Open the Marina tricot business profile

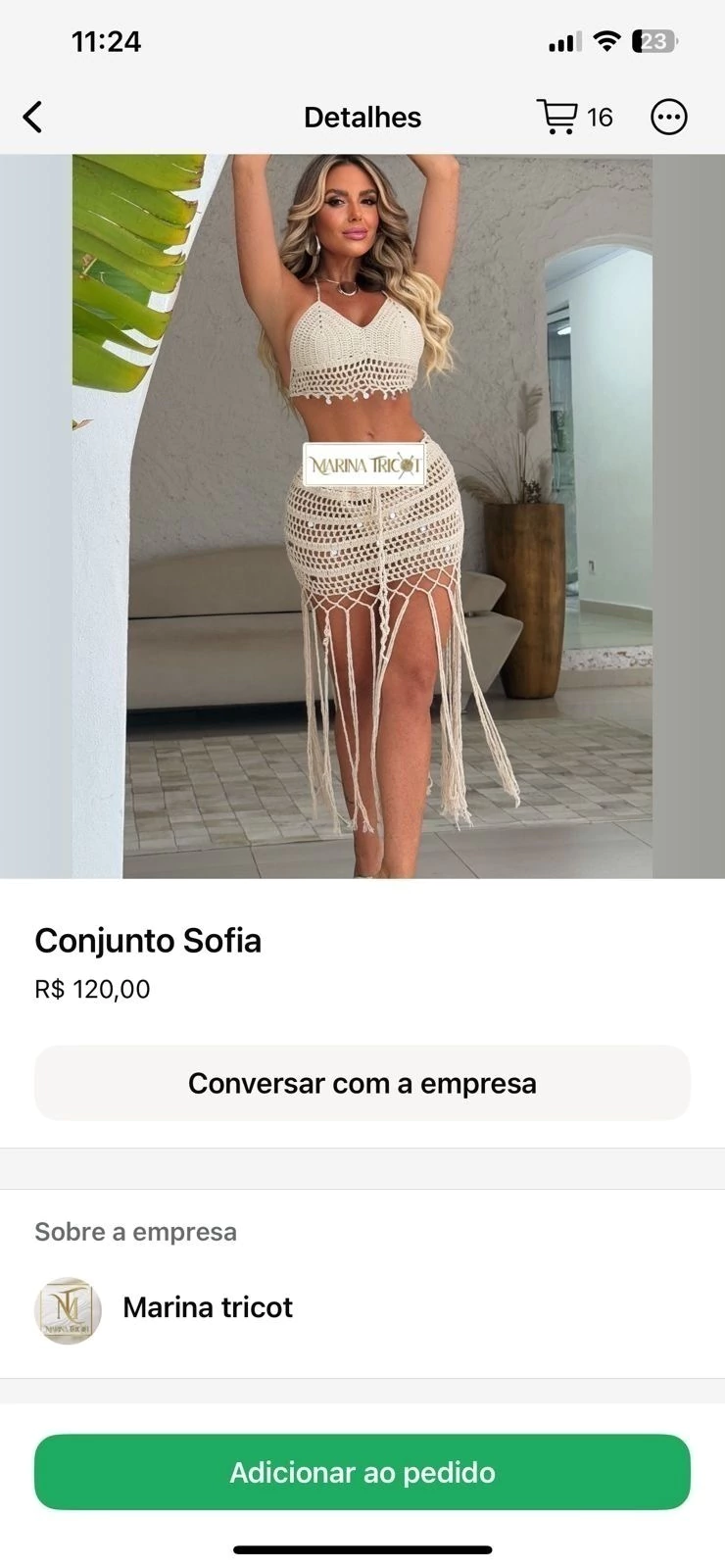click(x=208, y=1307)
